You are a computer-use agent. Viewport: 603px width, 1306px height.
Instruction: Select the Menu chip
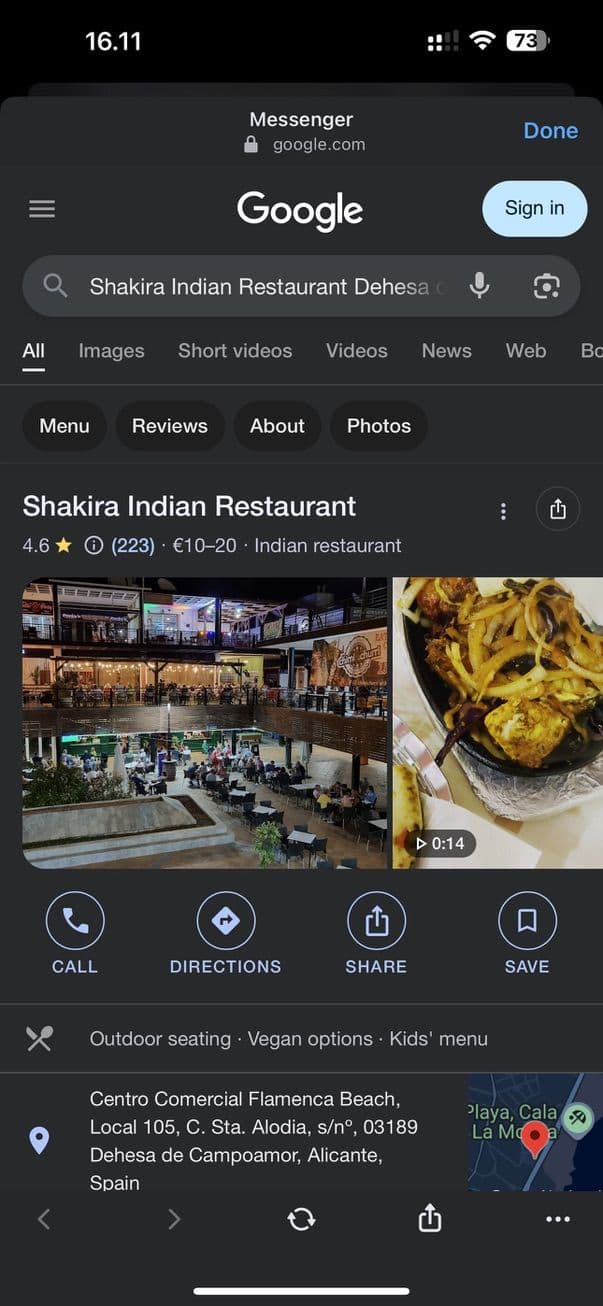coord(64,426)
